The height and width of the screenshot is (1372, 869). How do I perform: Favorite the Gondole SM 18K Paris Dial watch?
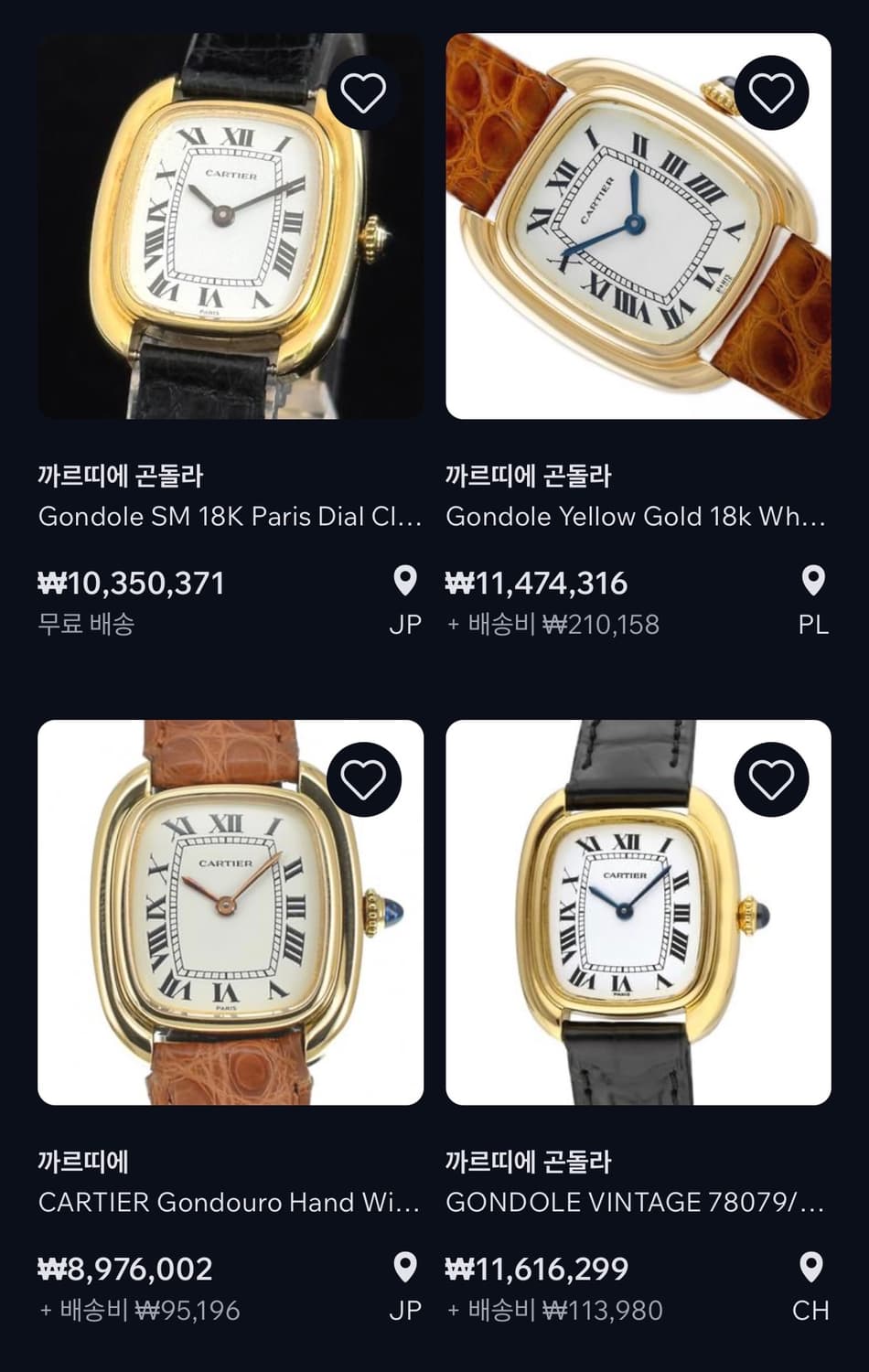(365, 91)
